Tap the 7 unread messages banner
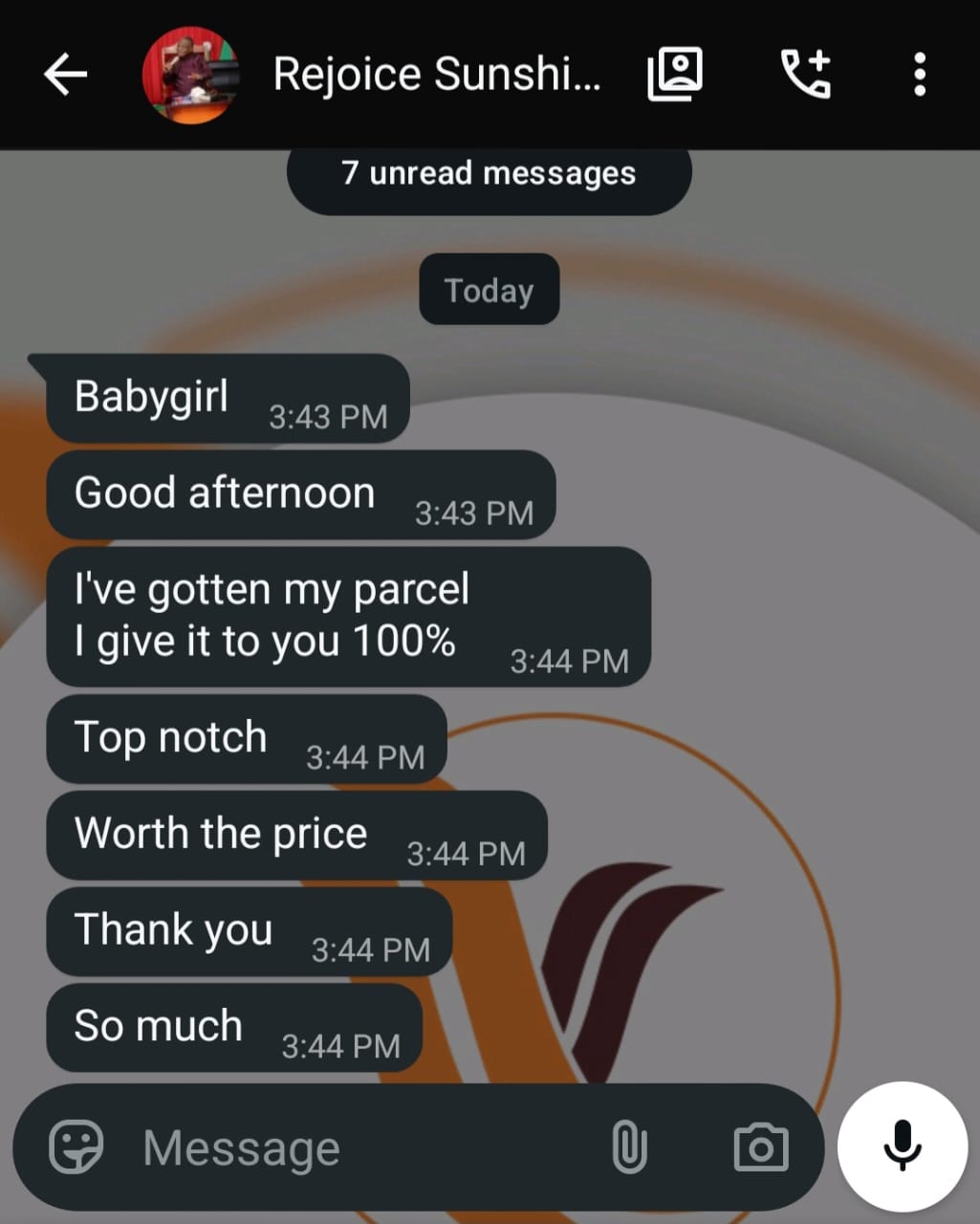Screen dimensions: 980x1224 click(489, 174)
